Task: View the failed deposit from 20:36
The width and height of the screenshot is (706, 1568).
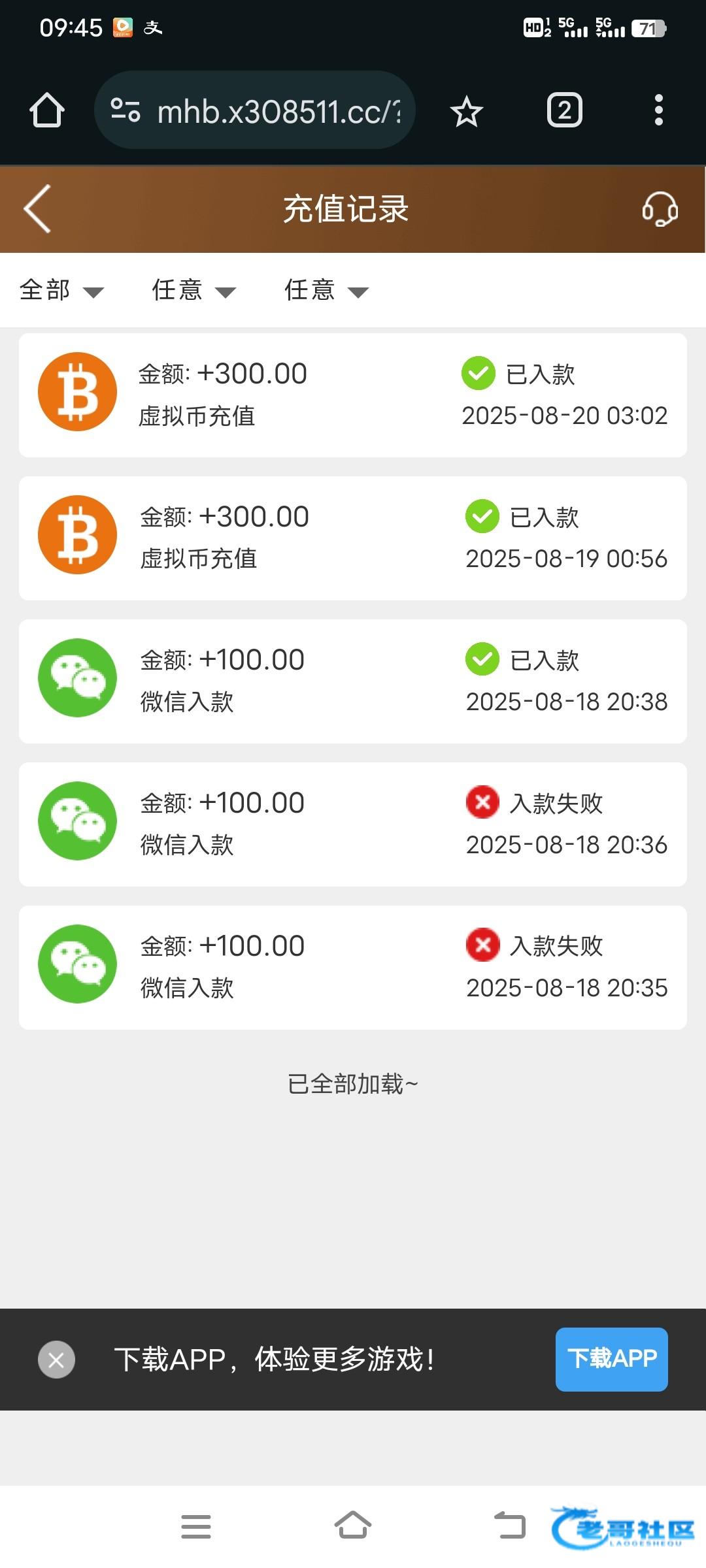Action: (x=353, y=825)
